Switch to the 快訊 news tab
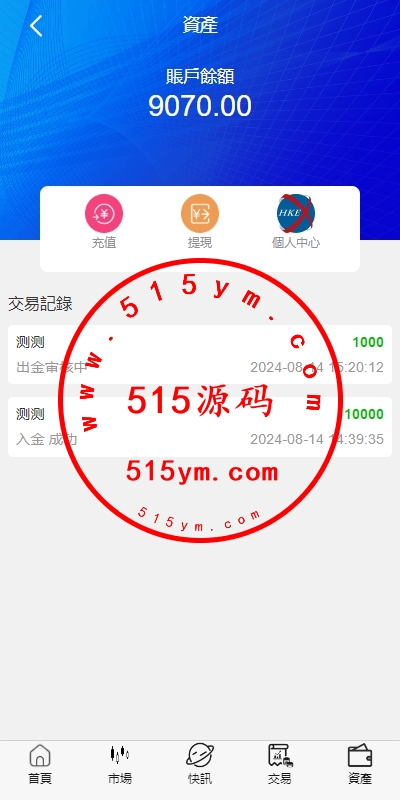400x800 pixels. point(200,764)
